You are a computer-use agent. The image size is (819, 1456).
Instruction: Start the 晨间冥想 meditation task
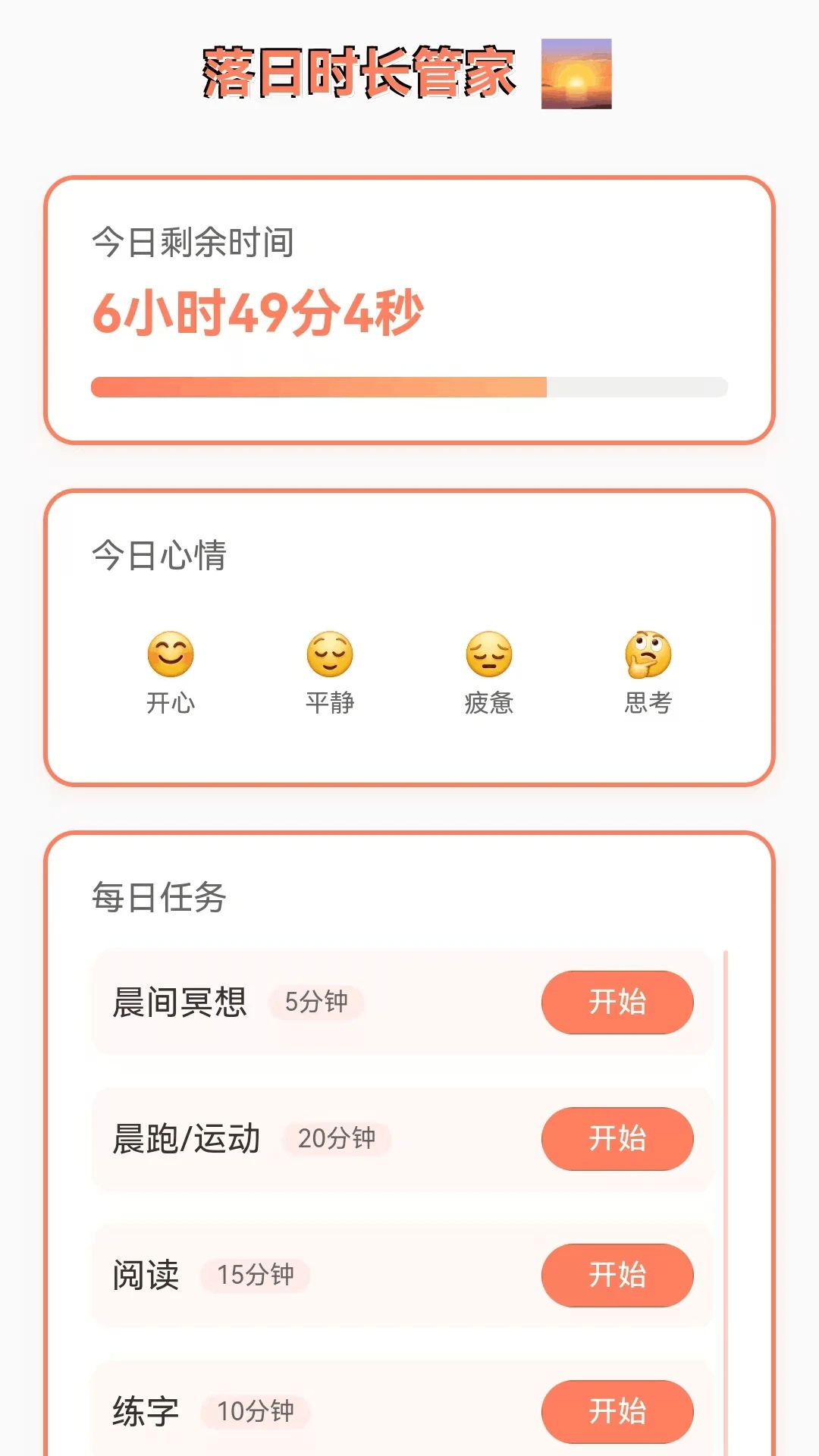click(618, 1003)
